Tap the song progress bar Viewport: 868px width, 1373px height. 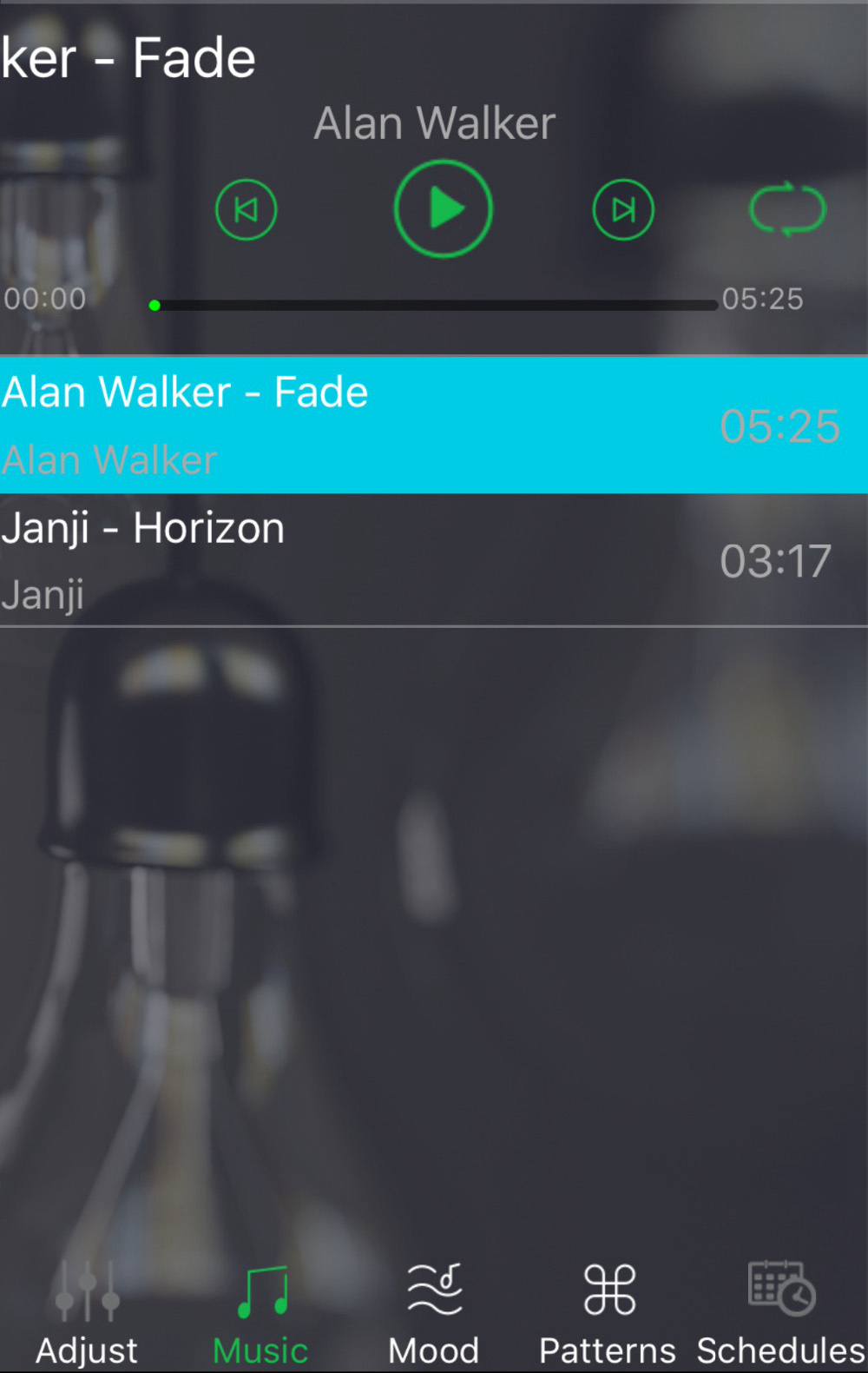click(x=434, y=306)
